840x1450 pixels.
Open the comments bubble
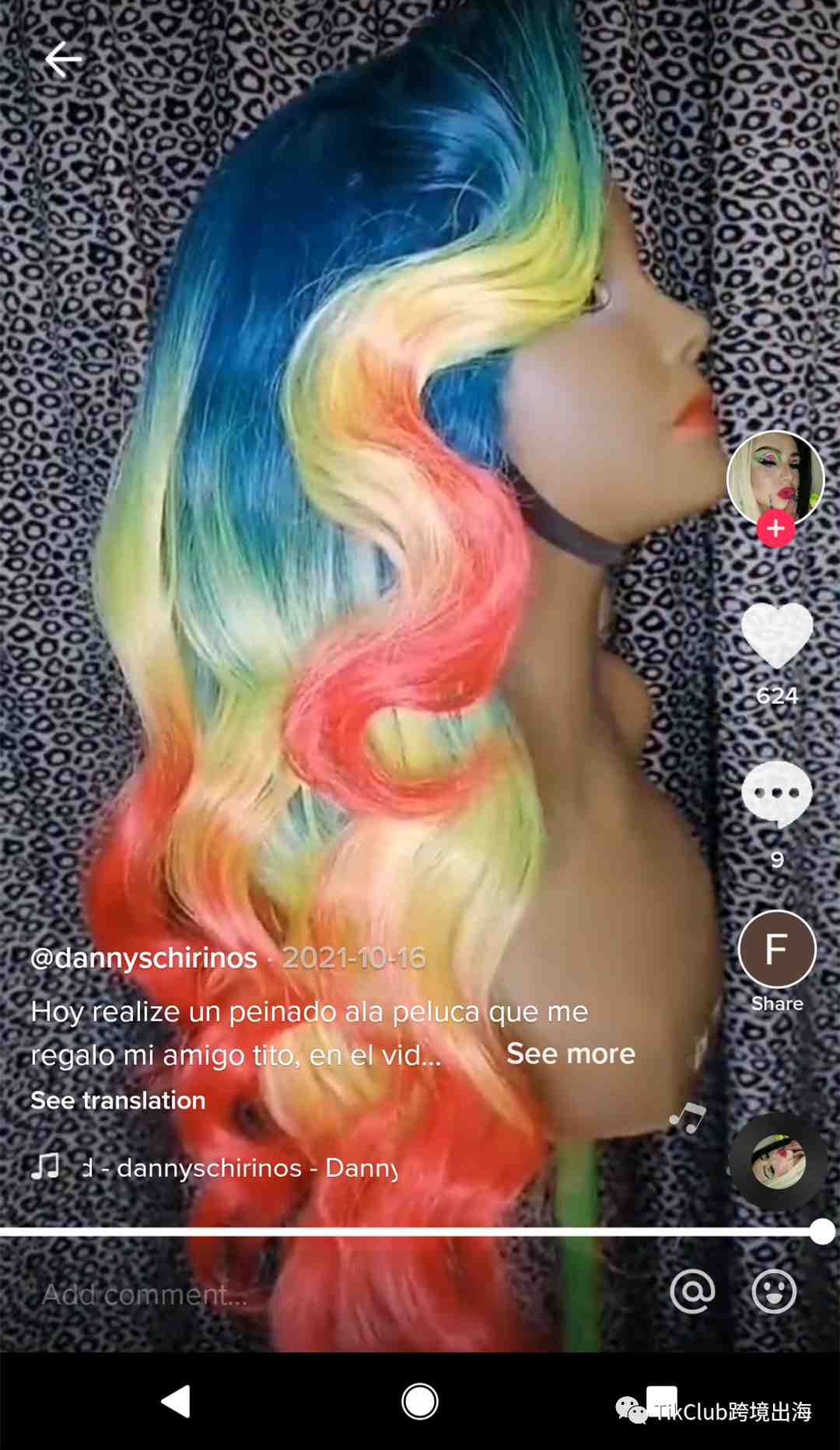coord(776,793)
